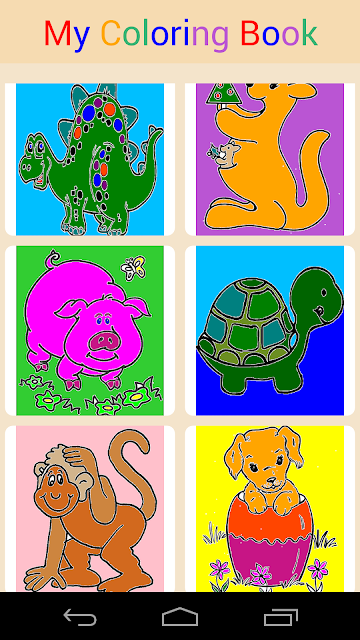360x640 pixels.
Task: Select the pink pig coloring page
Action: point(90,331)
